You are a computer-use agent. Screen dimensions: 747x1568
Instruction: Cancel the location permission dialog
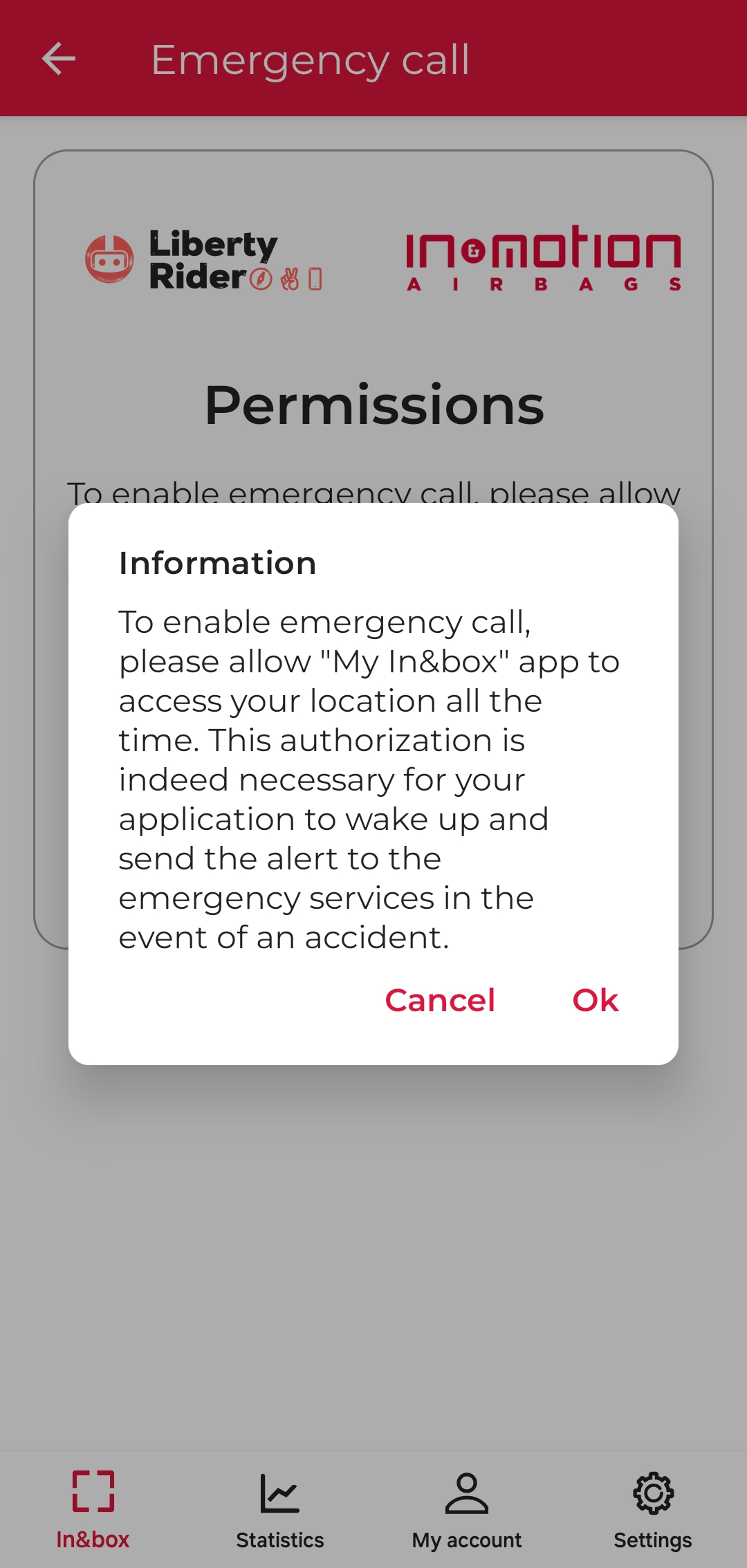pyautogui.click(x=440, y=1000)
